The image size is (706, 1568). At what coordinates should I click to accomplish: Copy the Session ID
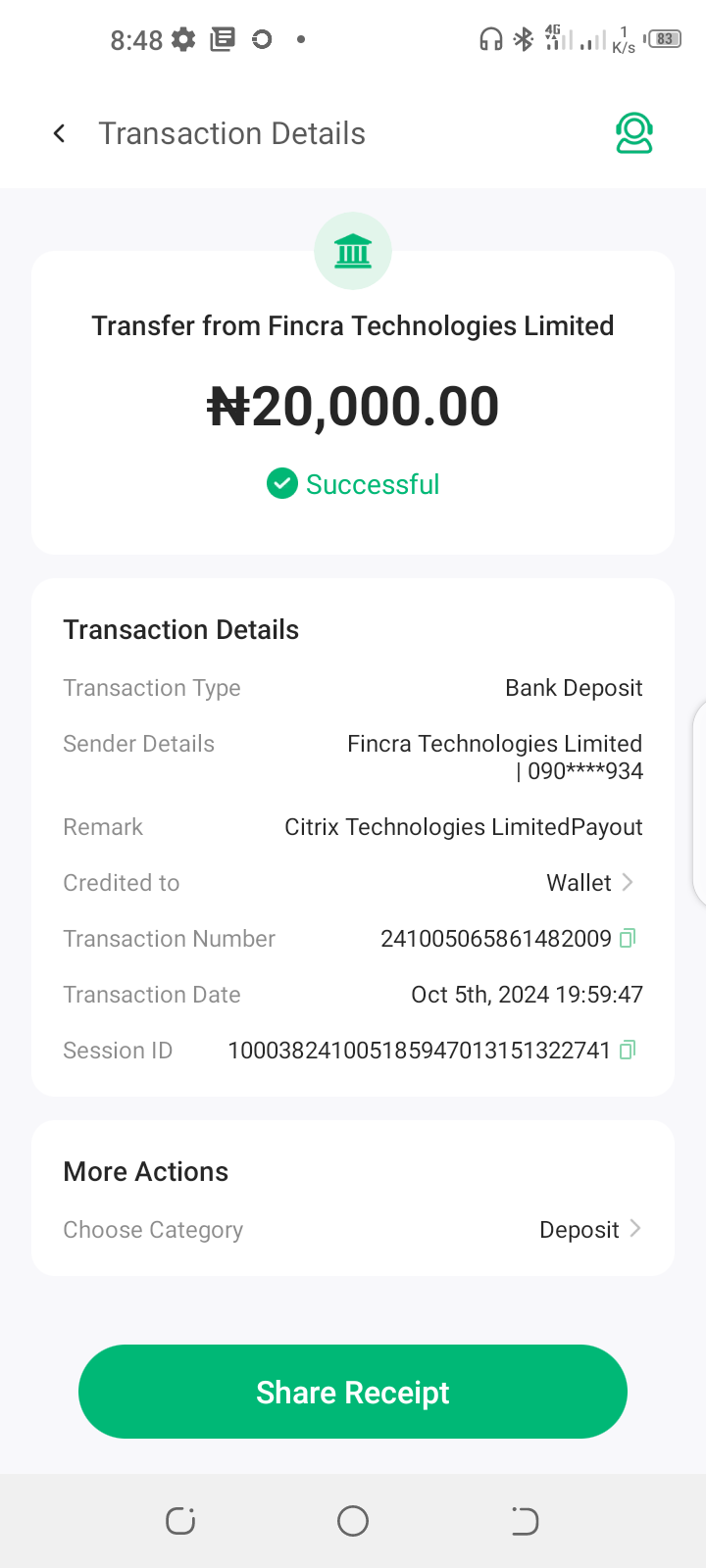click(629, 1050)
